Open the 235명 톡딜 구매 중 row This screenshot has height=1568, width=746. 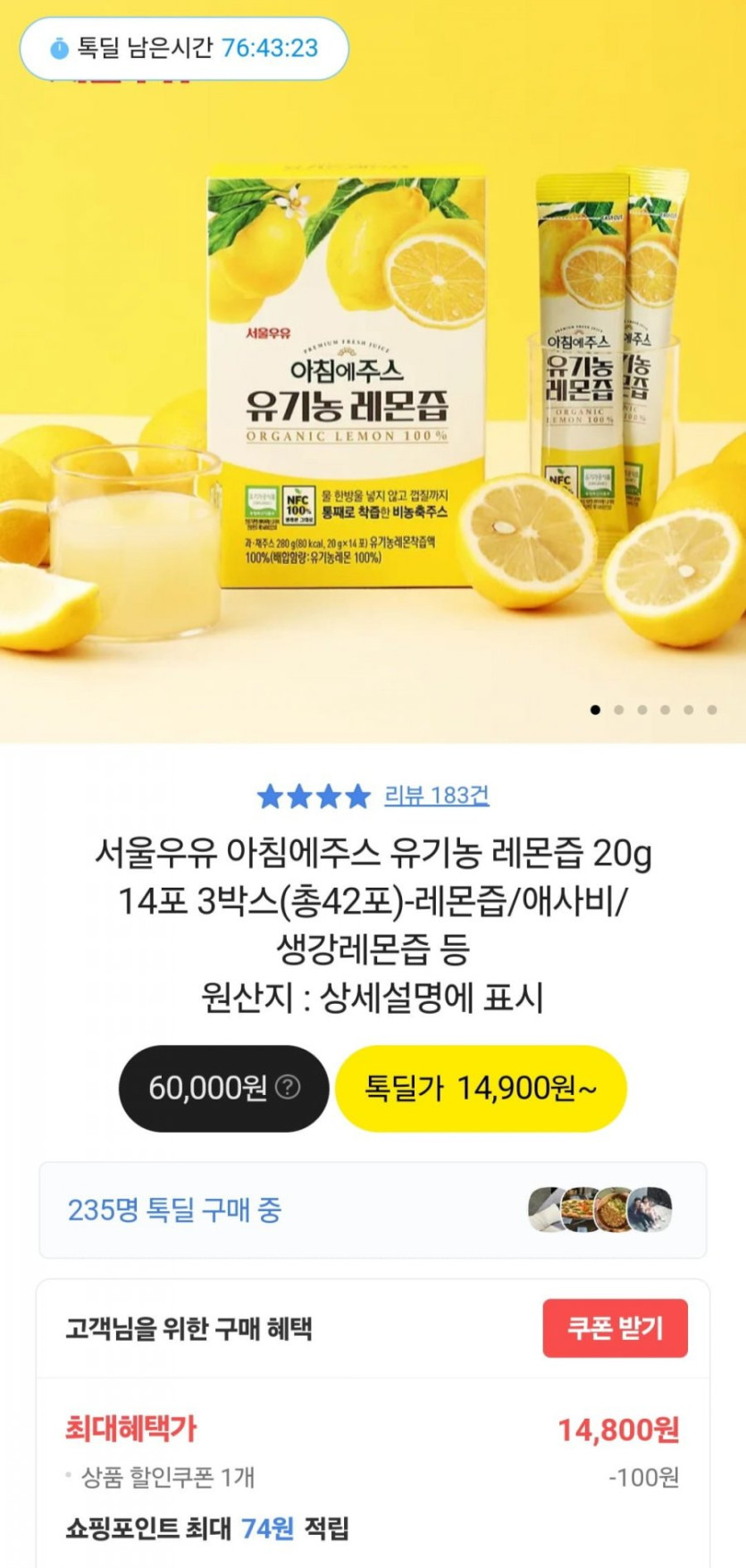[x=372, y=1210]
